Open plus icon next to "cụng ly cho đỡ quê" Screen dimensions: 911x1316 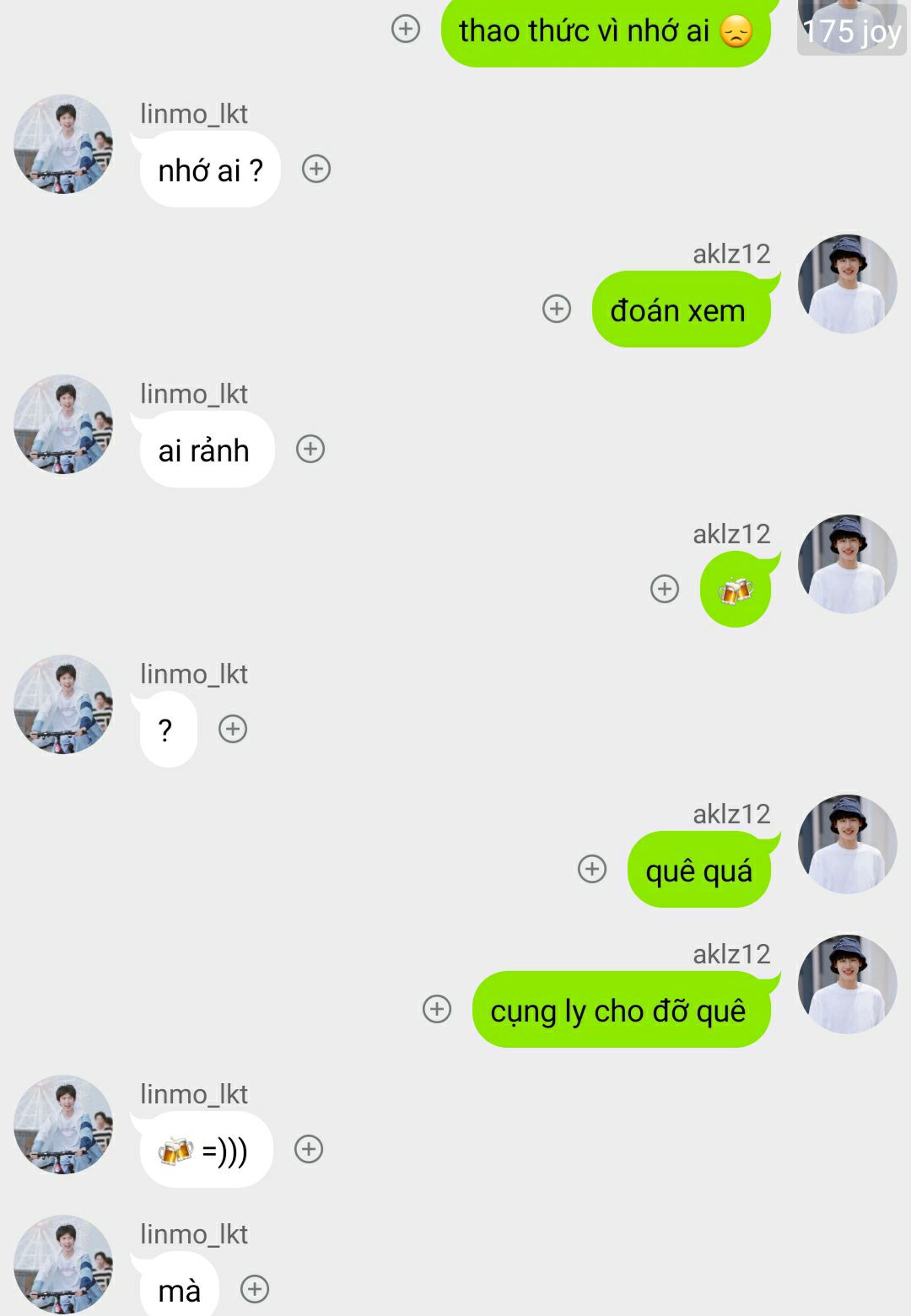(437, 1009)
